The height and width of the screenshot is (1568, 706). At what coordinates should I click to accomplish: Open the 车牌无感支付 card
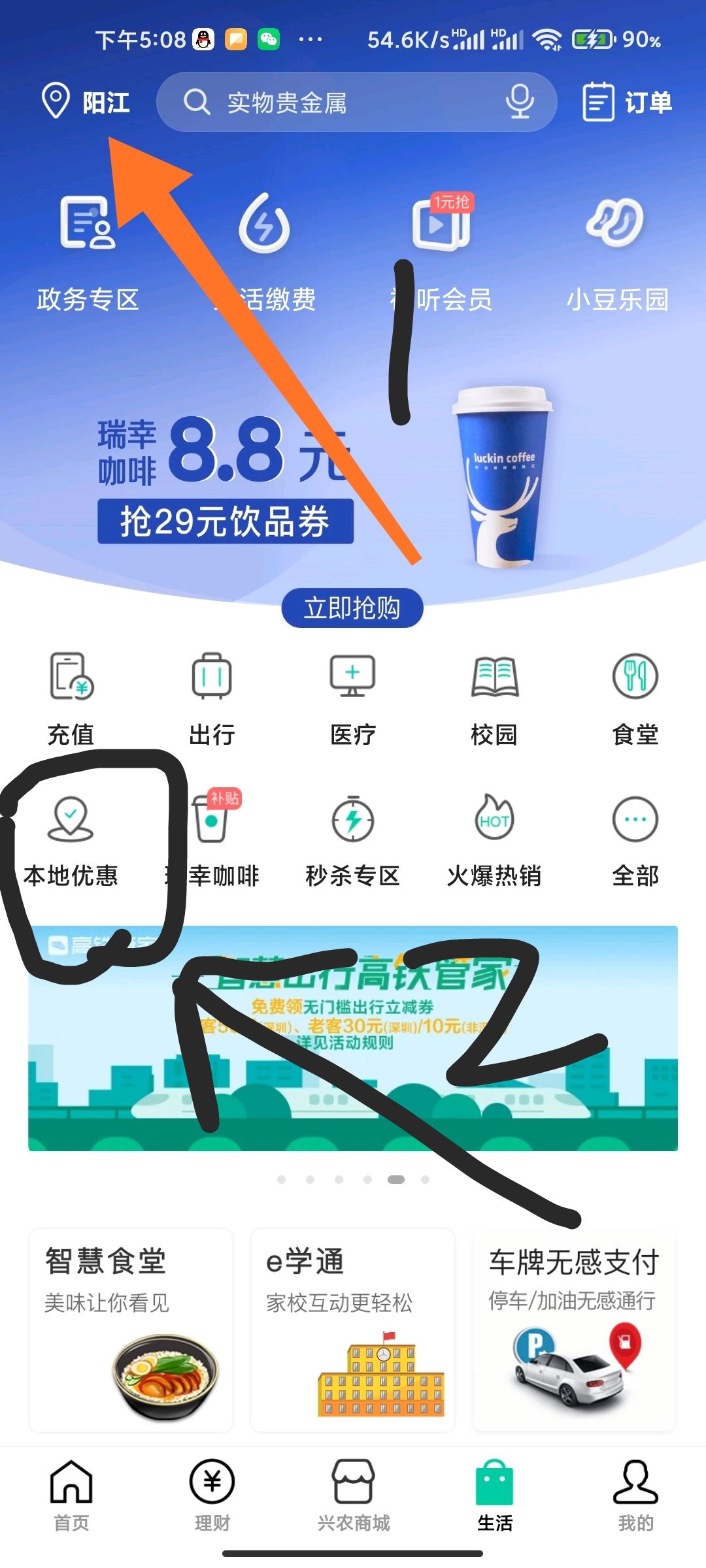574,1330
